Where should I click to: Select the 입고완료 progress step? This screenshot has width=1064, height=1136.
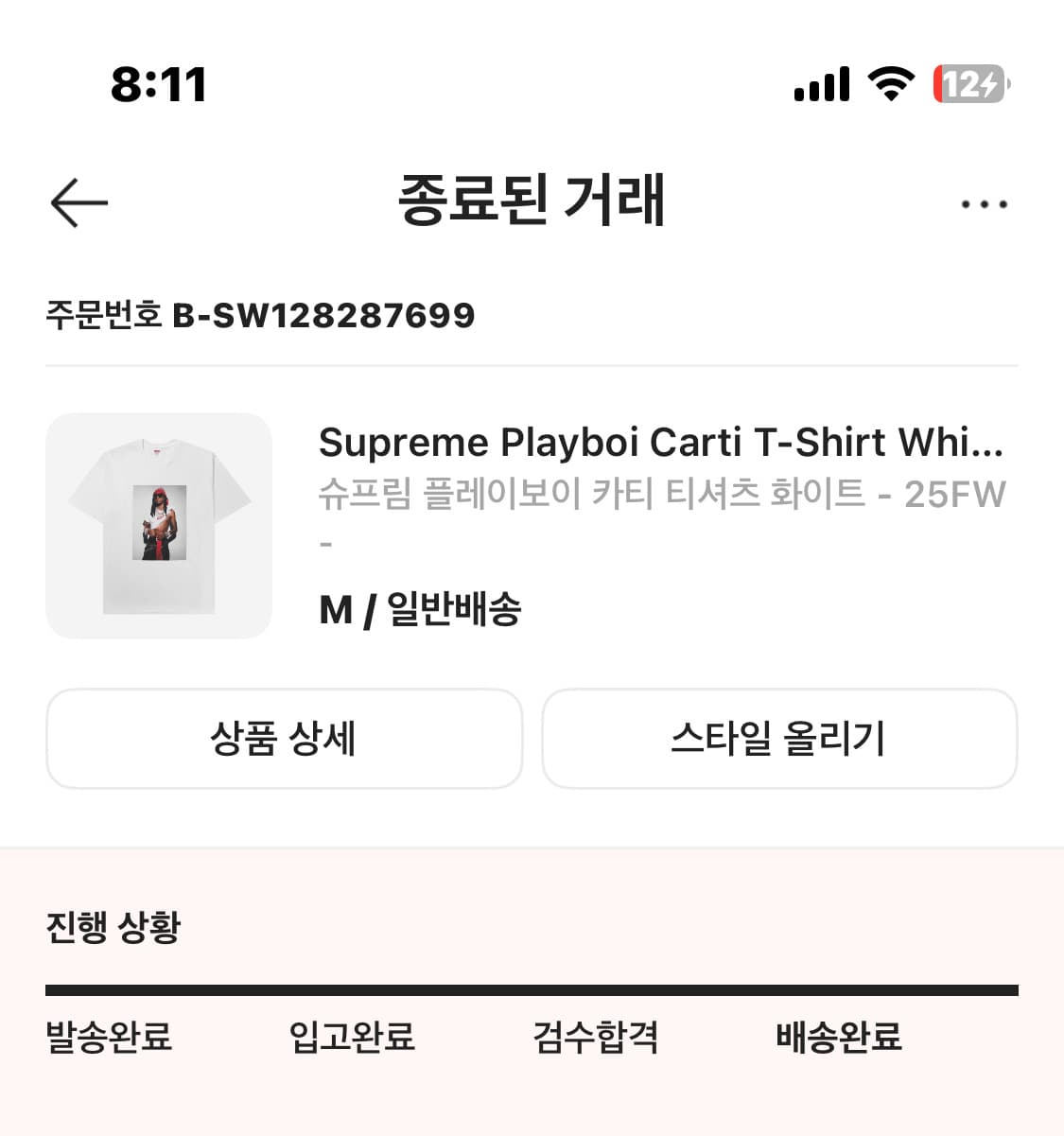coord(352,1037)
